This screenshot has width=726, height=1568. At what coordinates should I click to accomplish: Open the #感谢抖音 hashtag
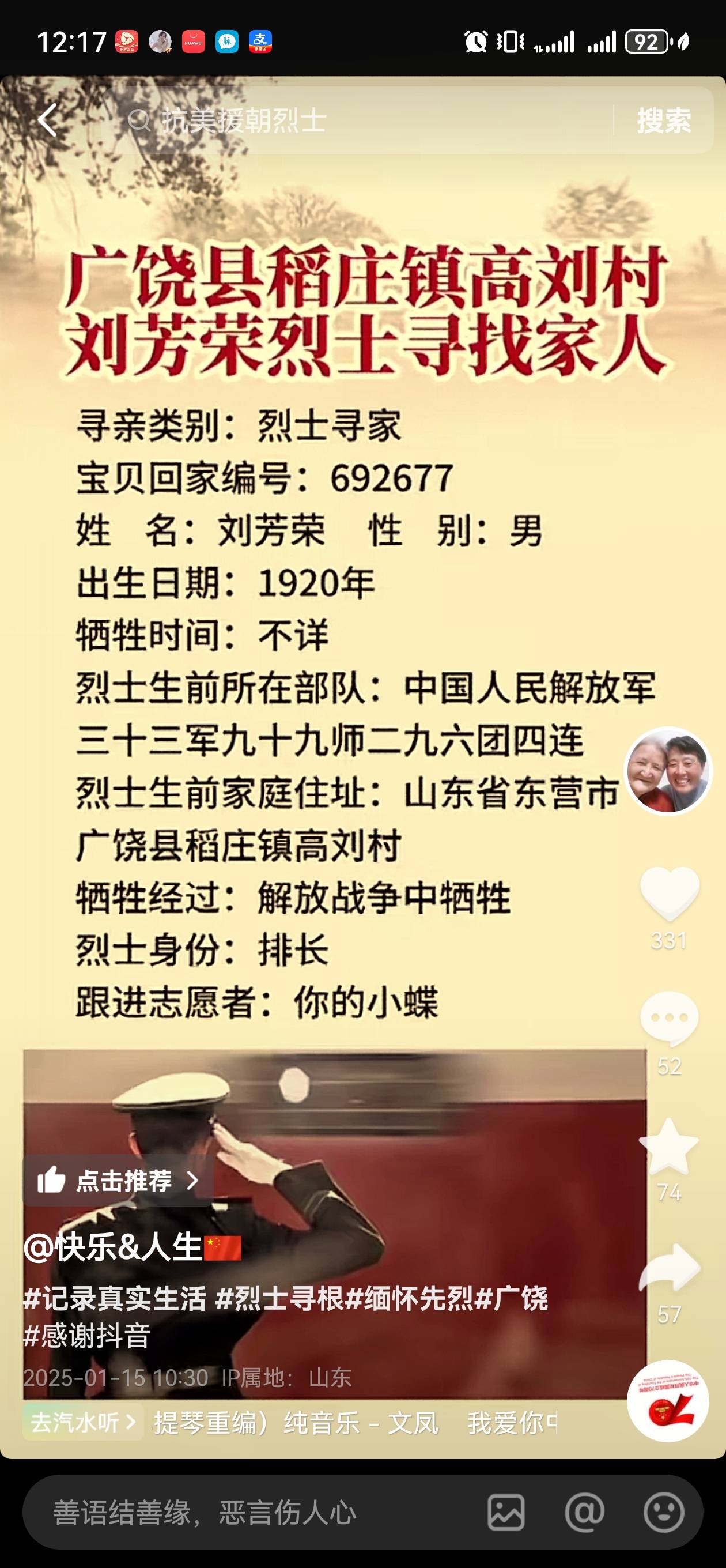(86, 1336)
